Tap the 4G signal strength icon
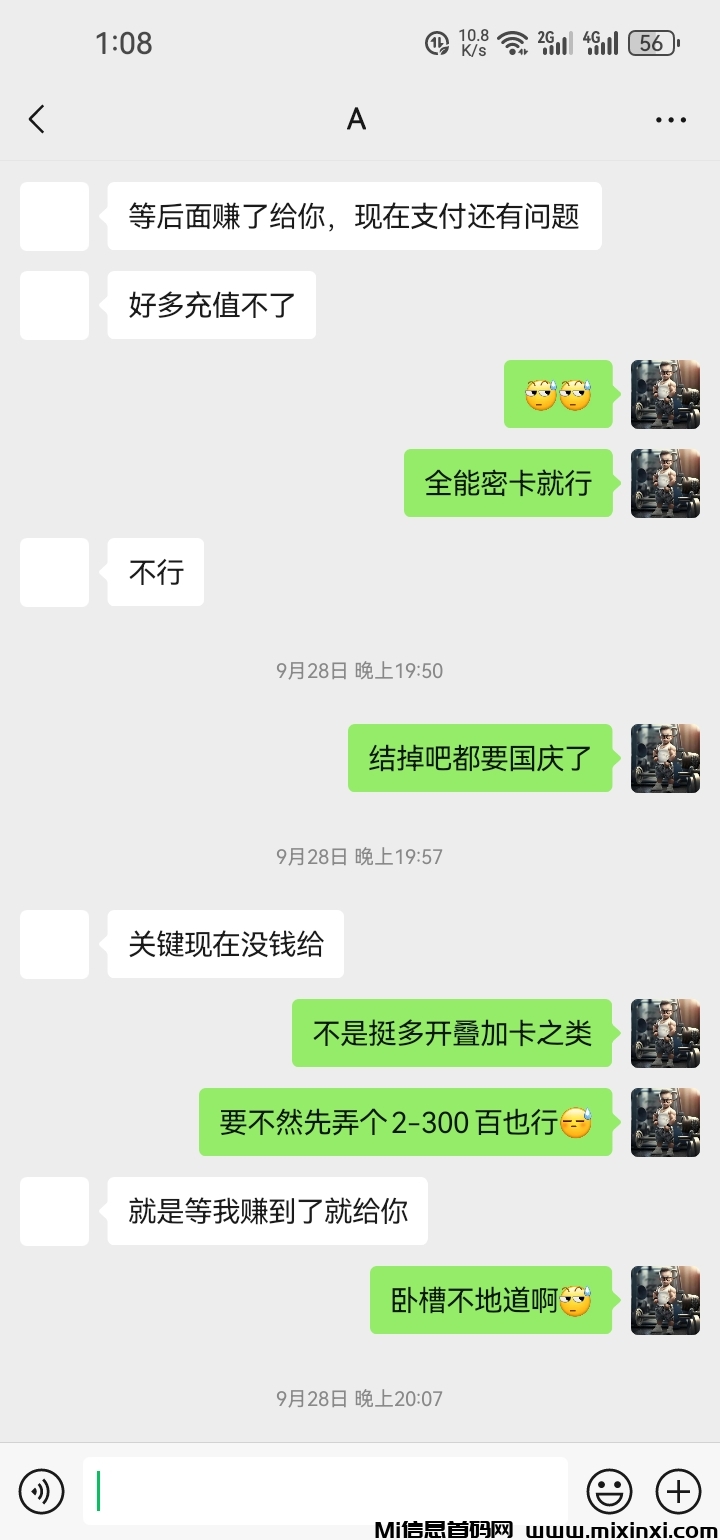Viewport: 720px width, 1540px height. click(599, 42)
